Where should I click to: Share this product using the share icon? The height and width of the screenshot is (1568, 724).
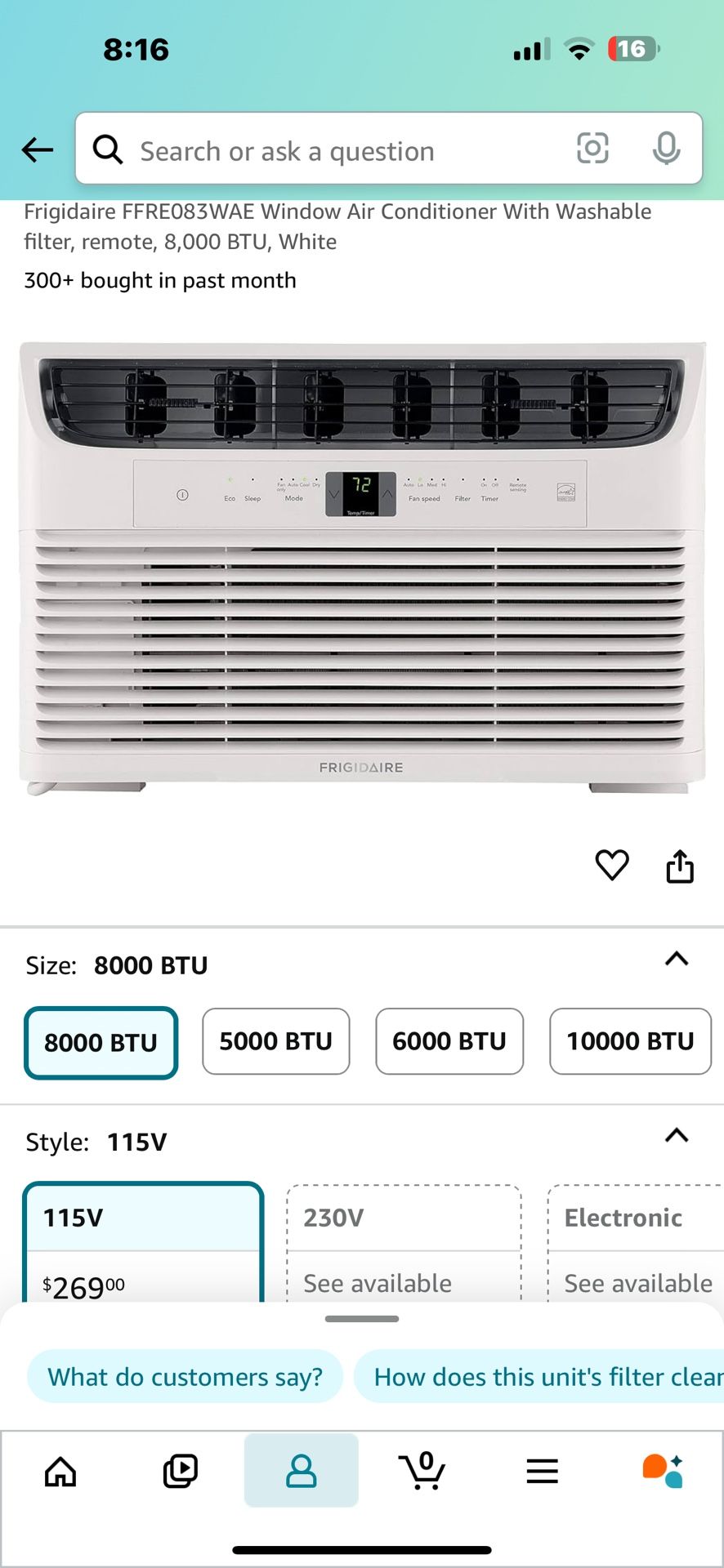pyautogui.click(x=681, y=866)
